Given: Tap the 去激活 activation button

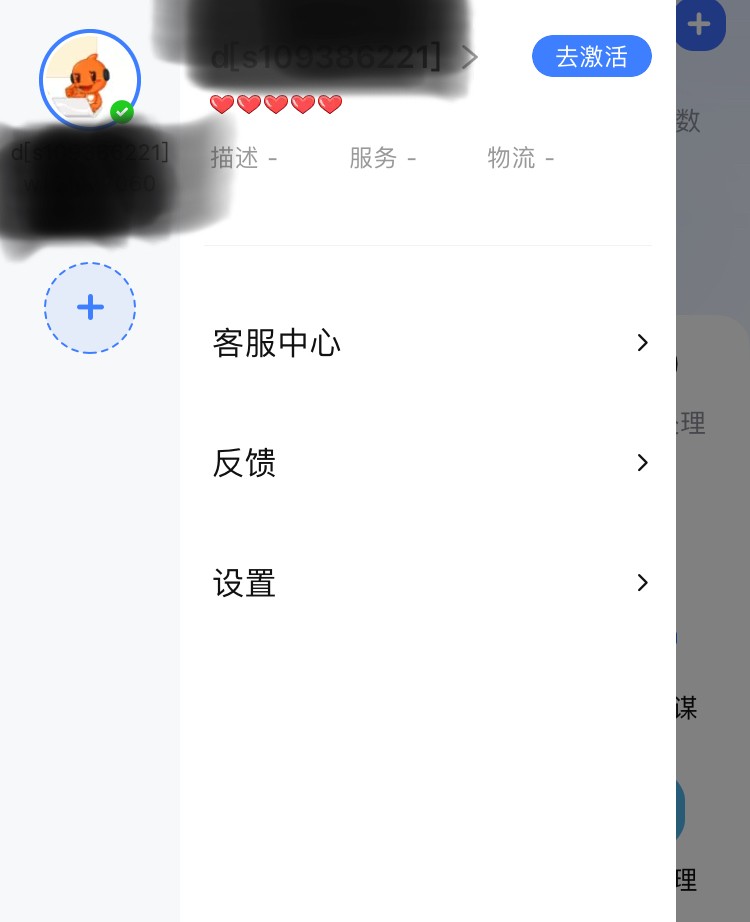Looking at the screenshot, I should pyautogui.click(x=592, y=56).
